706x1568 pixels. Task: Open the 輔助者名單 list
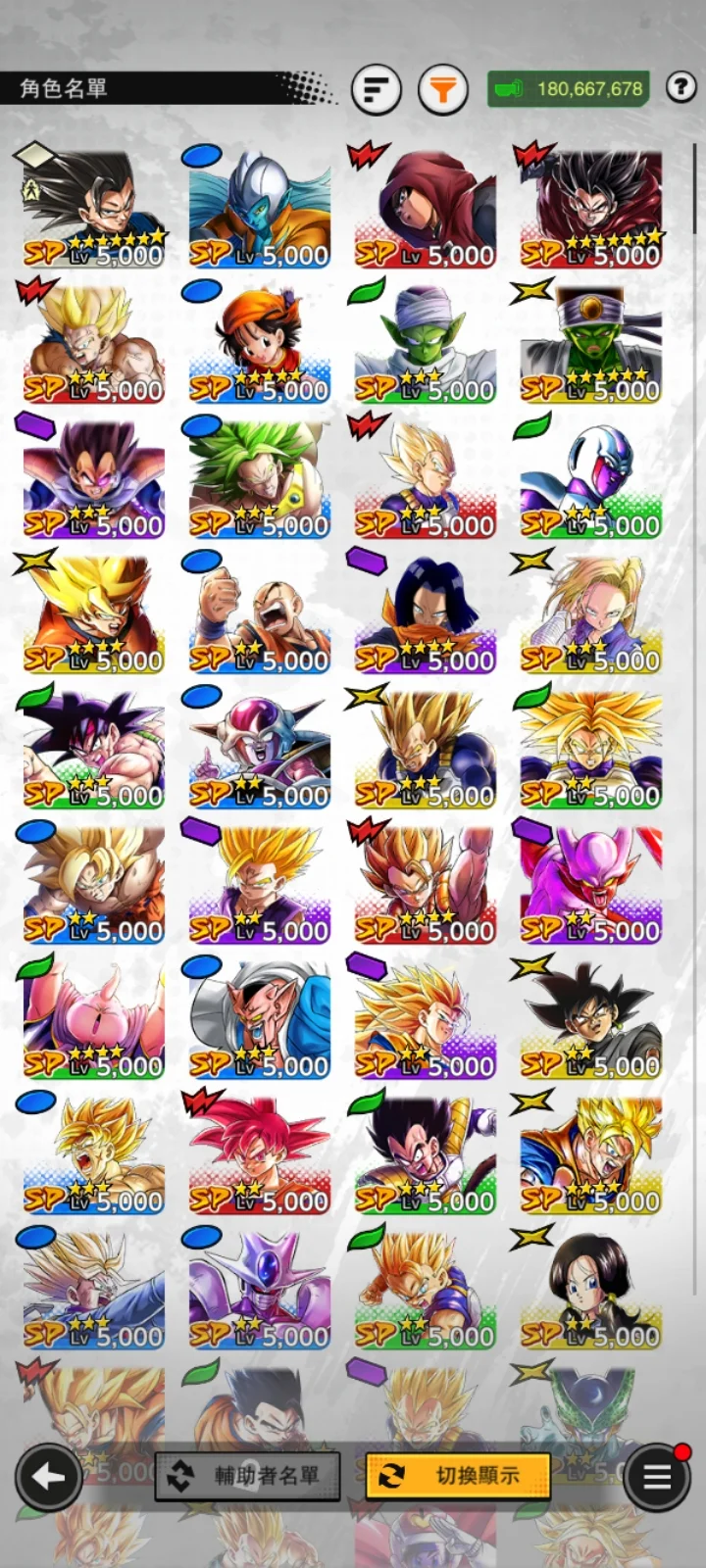247,1476
